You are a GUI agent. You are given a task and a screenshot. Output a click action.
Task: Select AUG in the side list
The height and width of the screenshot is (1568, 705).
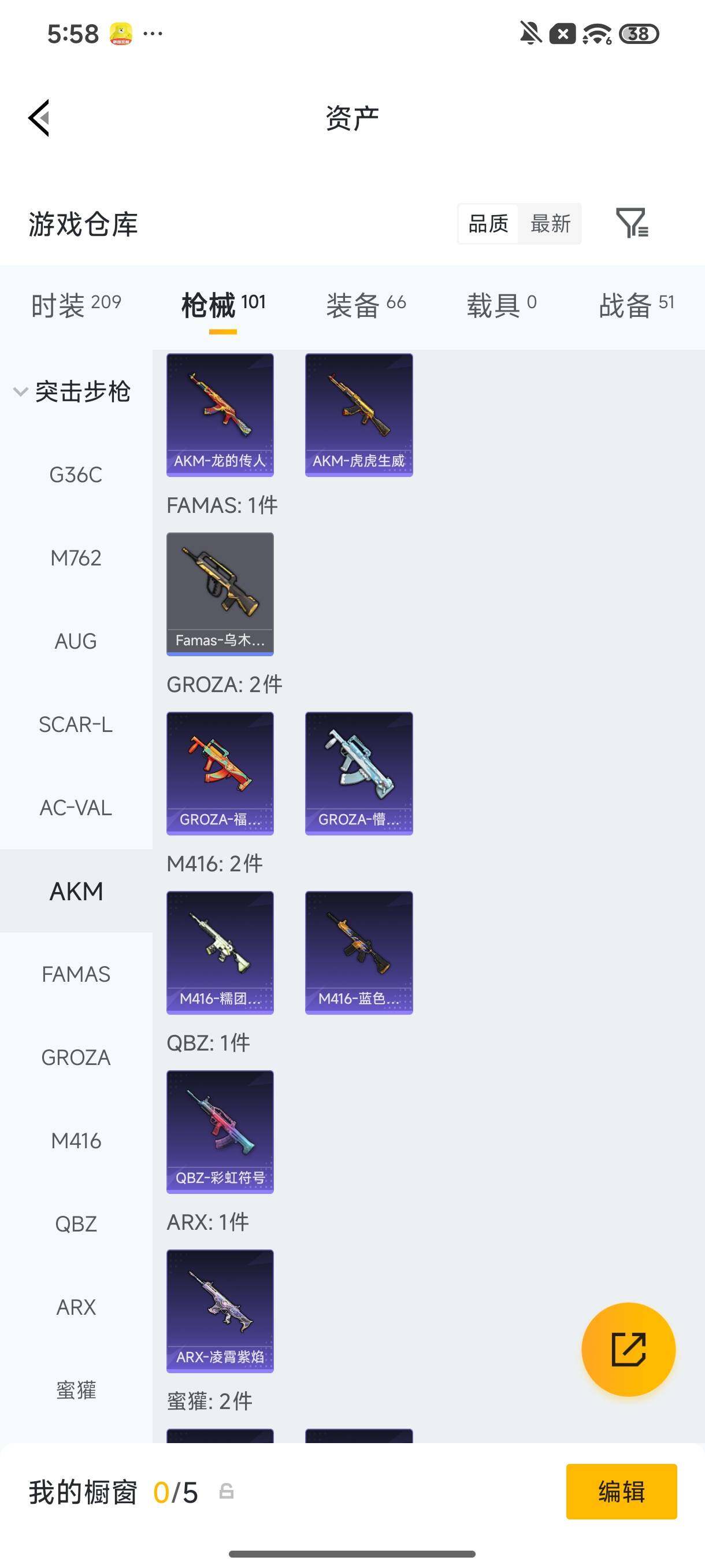tap(76, 641)
